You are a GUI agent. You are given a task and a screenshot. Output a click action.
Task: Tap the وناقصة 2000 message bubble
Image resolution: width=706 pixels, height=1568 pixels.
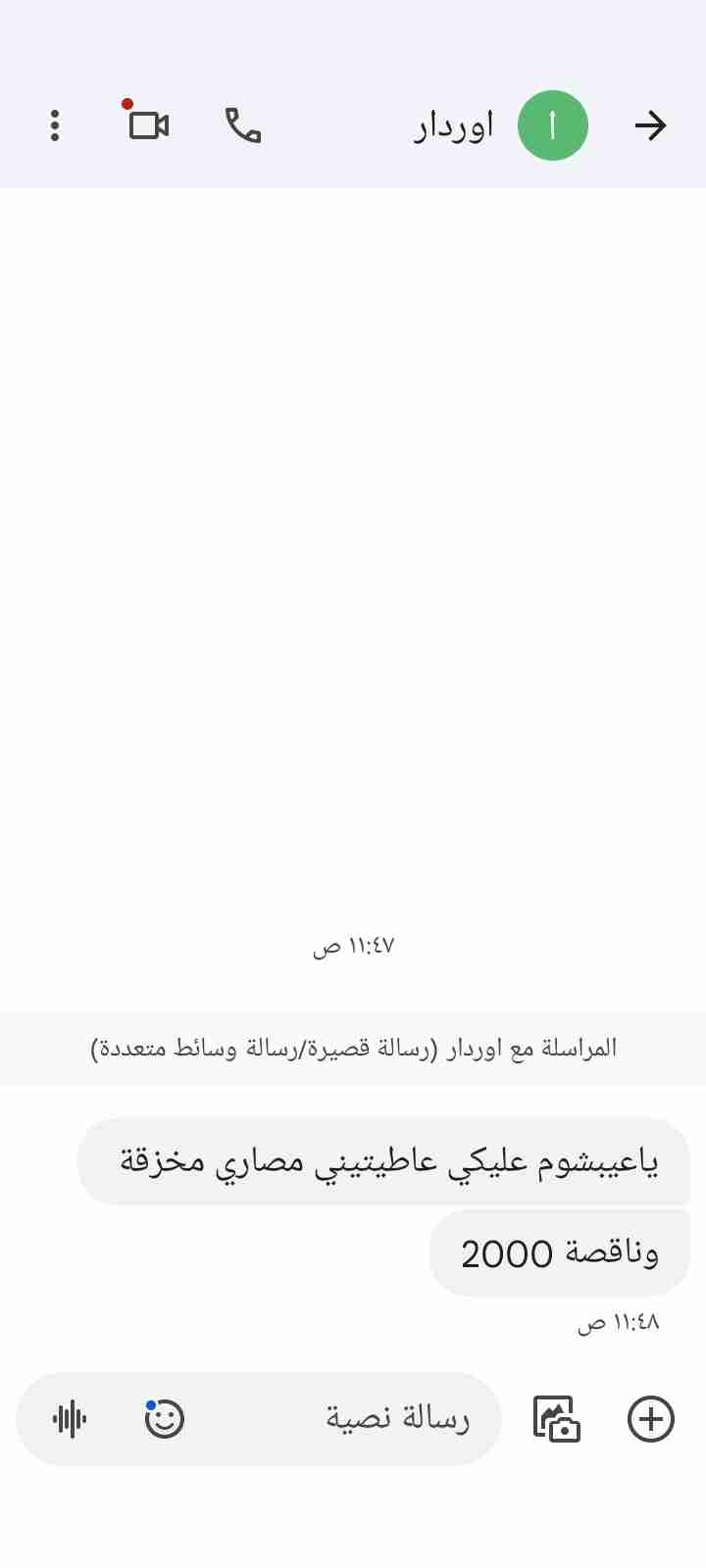(559, 1252)
